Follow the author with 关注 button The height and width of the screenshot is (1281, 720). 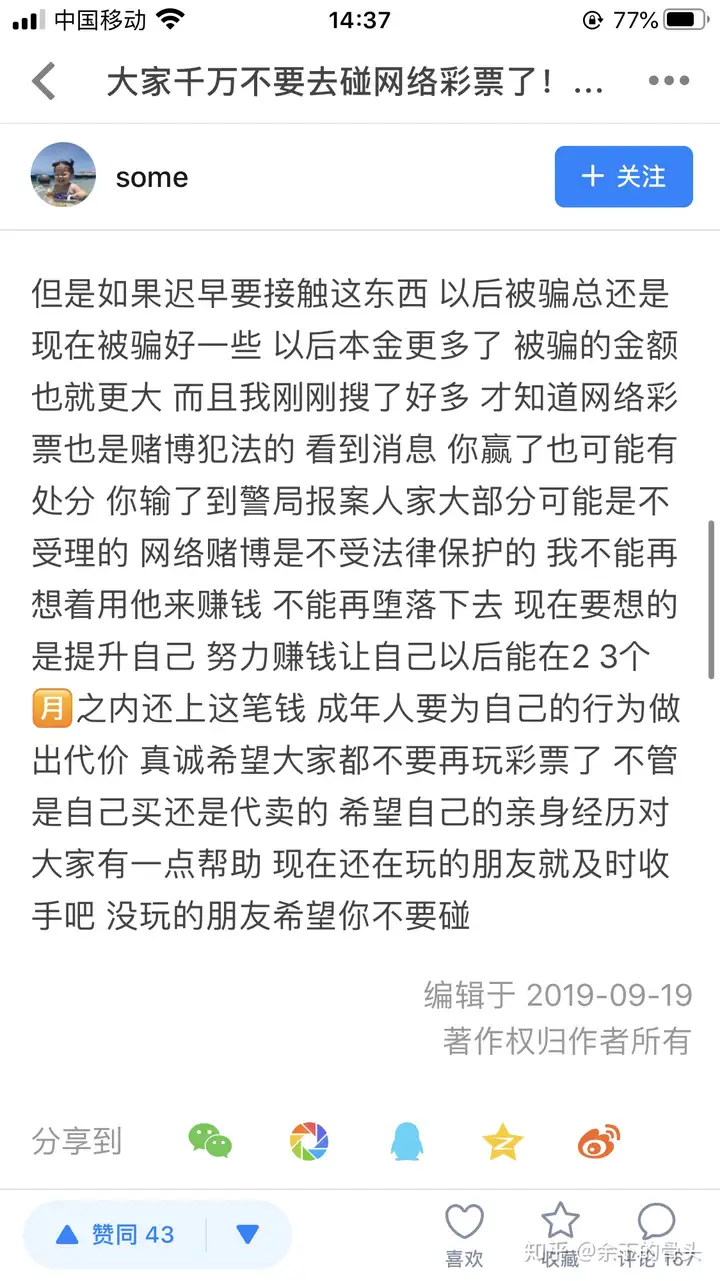[x=623, y=176]
